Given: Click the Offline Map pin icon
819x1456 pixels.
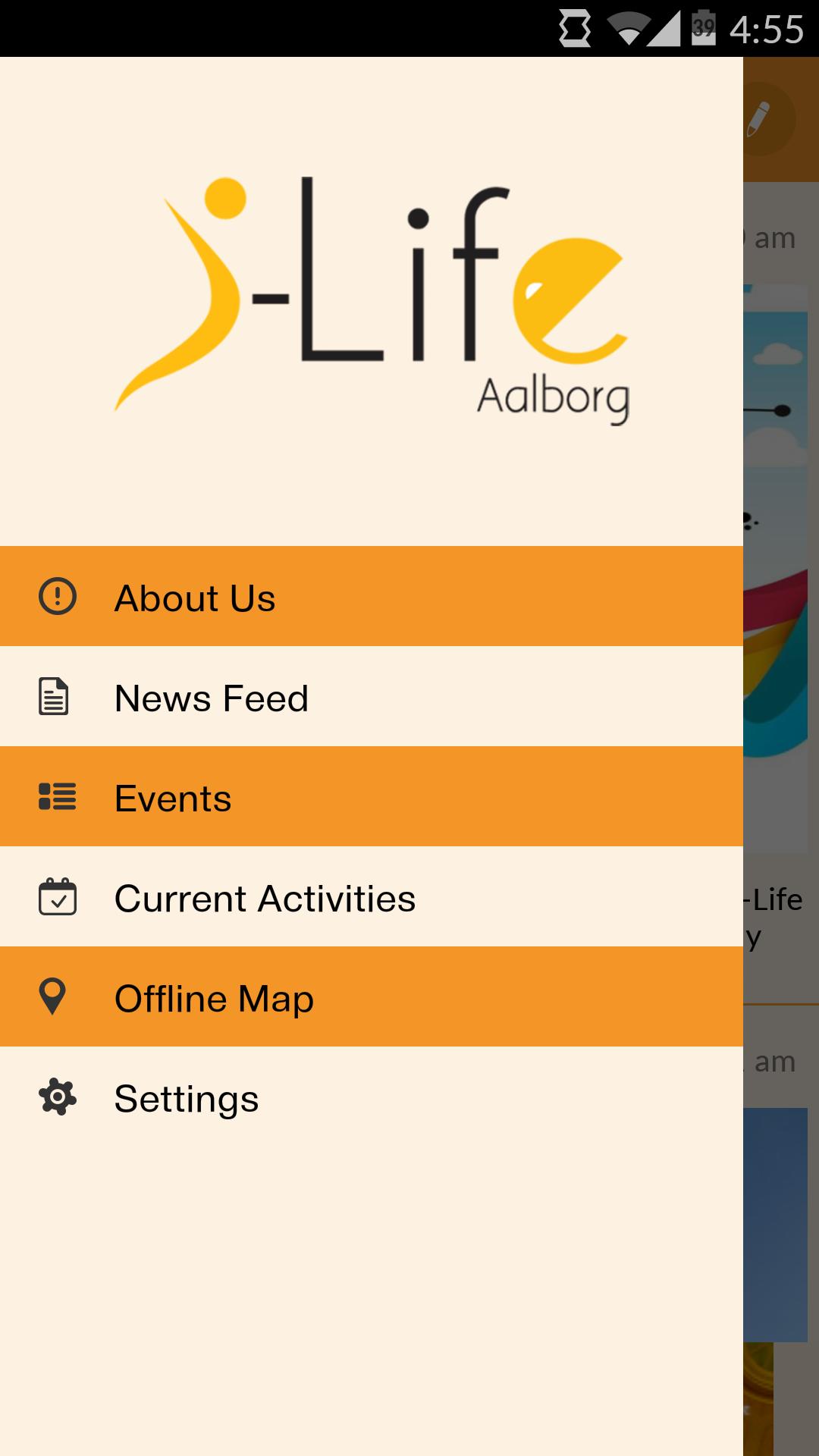Looking at the screenshot, I should [54, 997].
